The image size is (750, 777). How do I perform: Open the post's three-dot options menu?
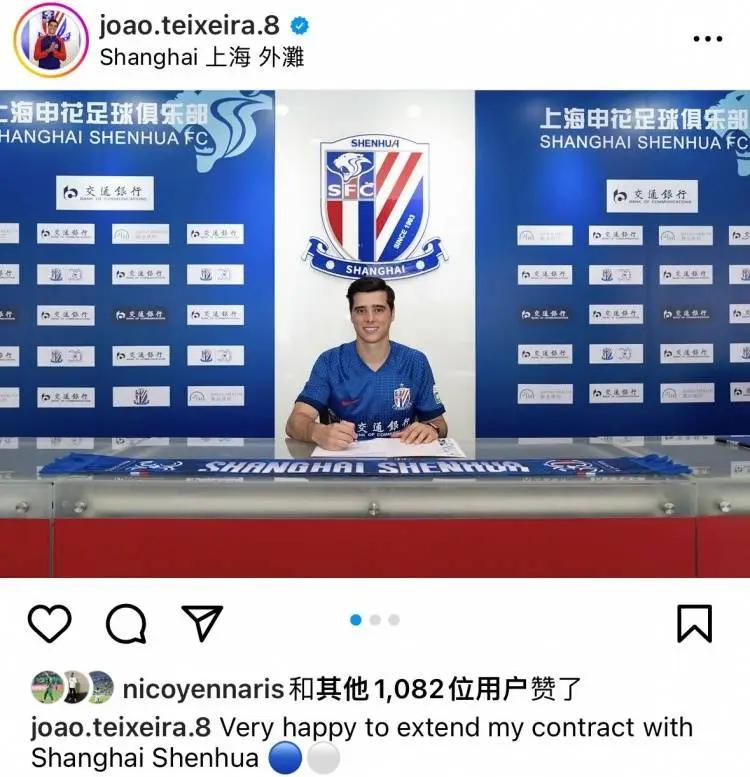[707, 39]
